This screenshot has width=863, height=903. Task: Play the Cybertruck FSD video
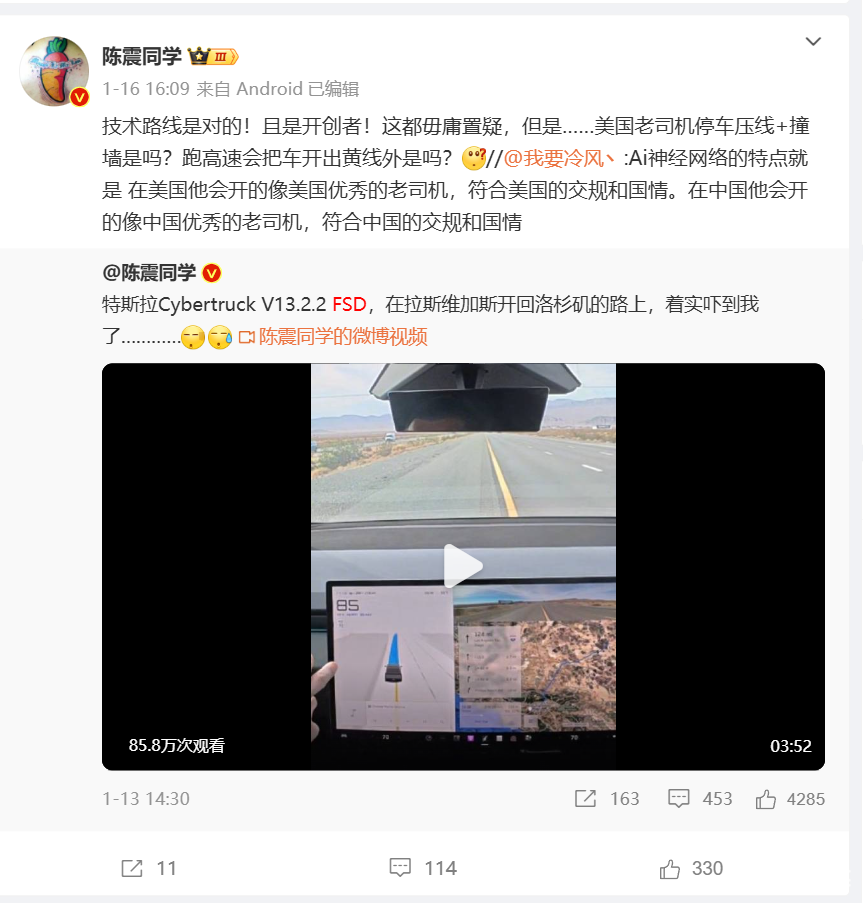463,566
